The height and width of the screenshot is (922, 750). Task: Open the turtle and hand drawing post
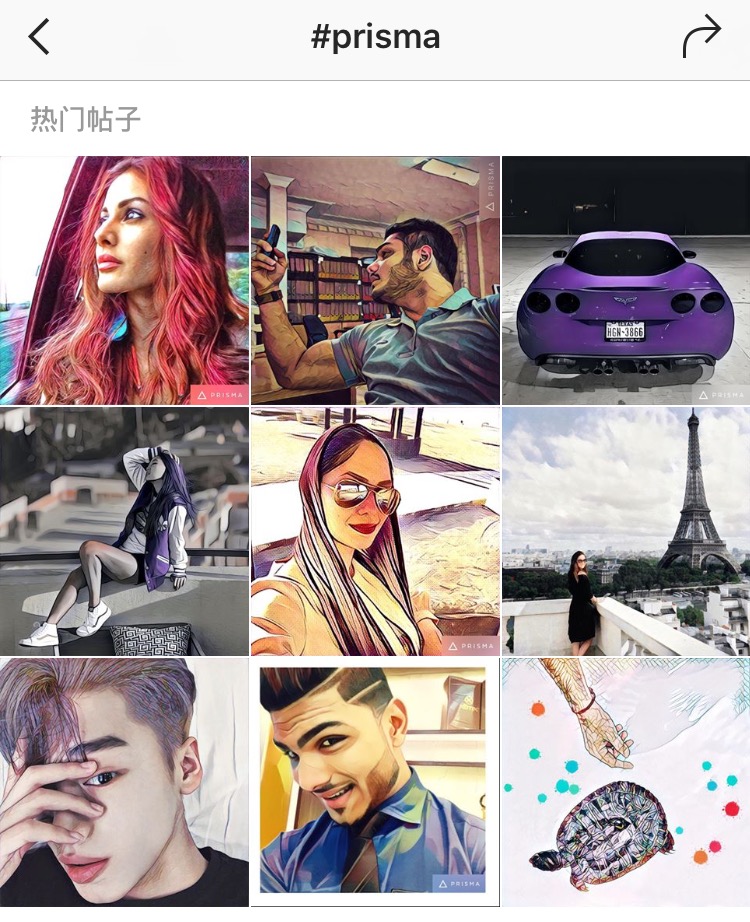(626, 782)
